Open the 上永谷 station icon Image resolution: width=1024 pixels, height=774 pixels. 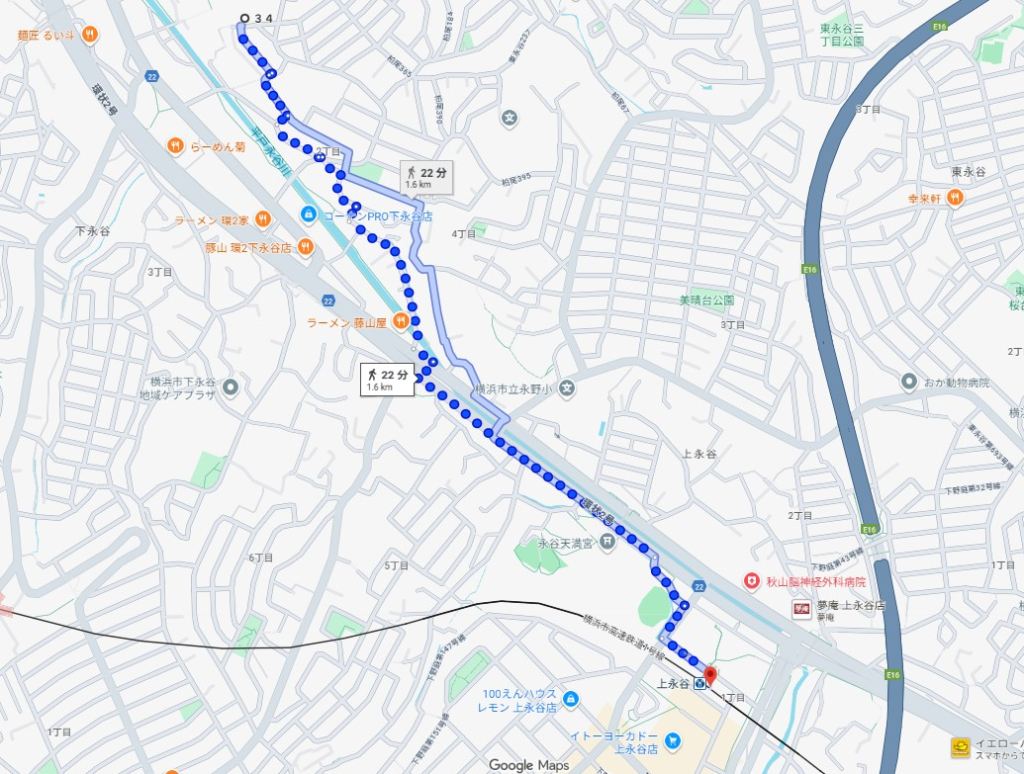click(702, 684)
